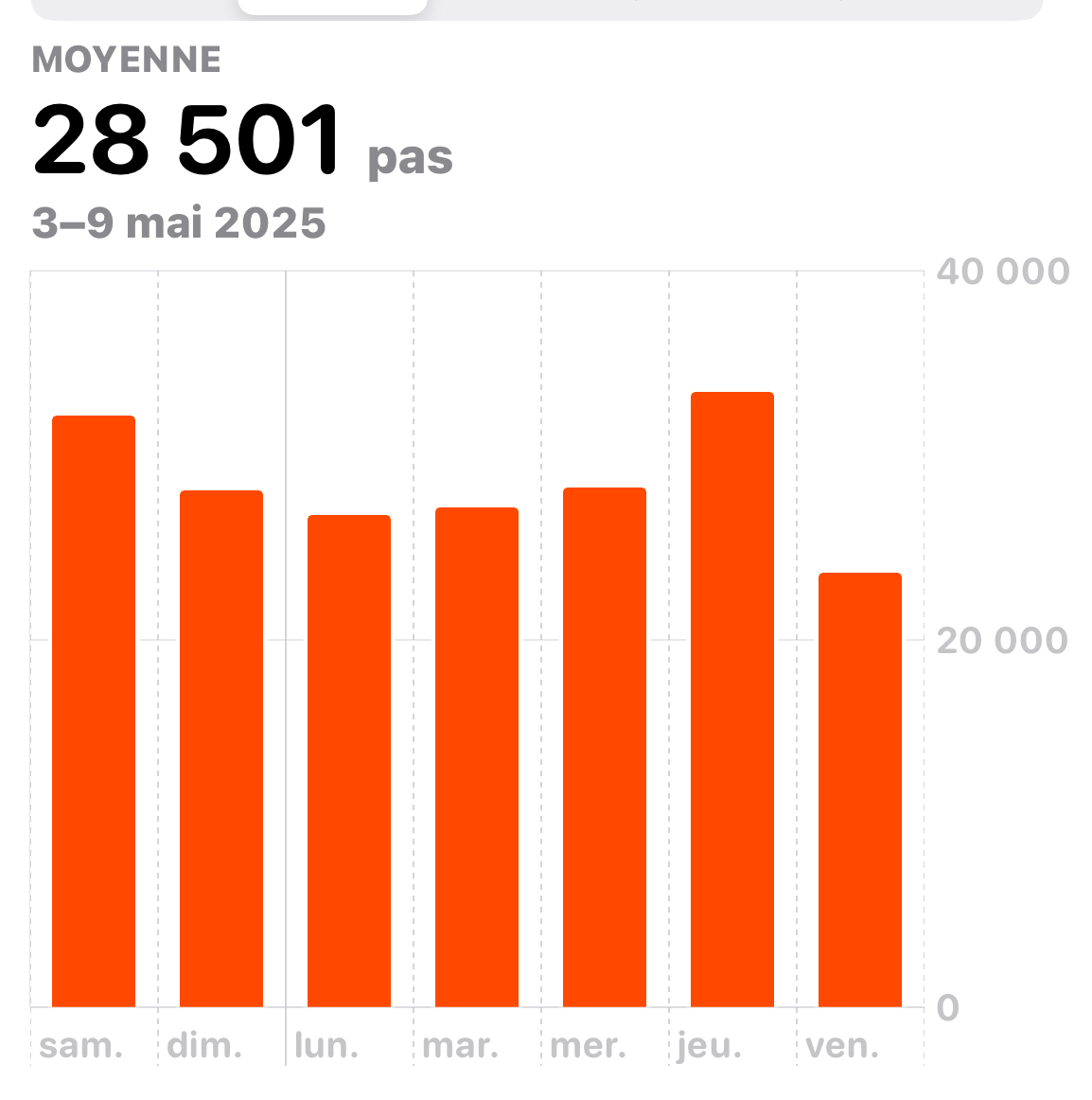Select the dim. steps bar
1092x1100 pixels.
221,748
